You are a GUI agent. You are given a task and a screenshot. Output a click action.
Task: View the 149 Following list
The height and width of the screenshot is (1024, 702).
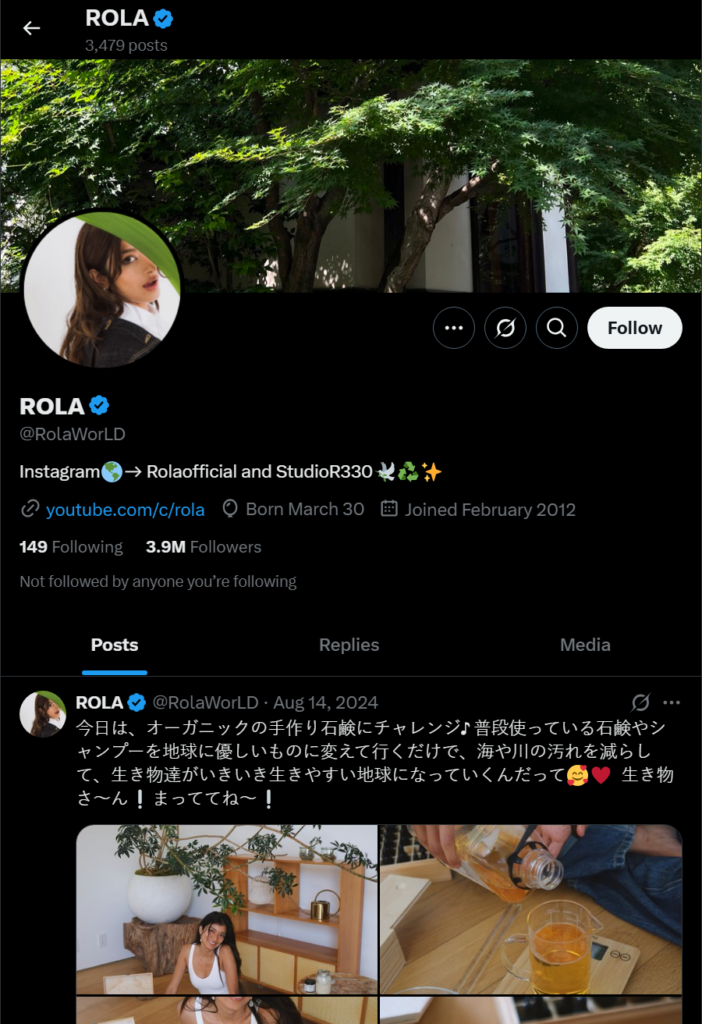pyautogui.click(x=71, y=547)
